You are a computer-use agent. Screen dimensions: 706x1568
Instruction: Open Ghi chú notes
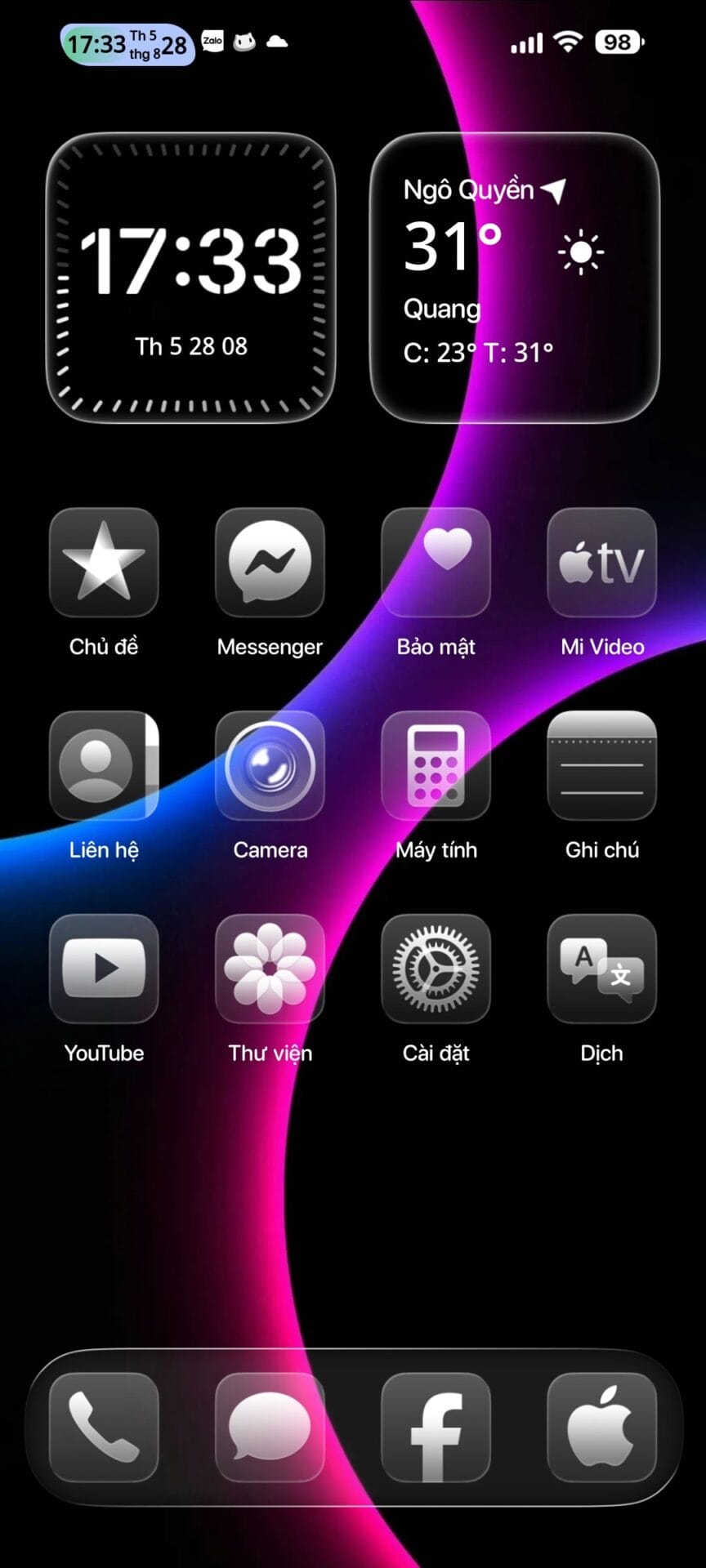pyautogui.click(x=601, y=765)
